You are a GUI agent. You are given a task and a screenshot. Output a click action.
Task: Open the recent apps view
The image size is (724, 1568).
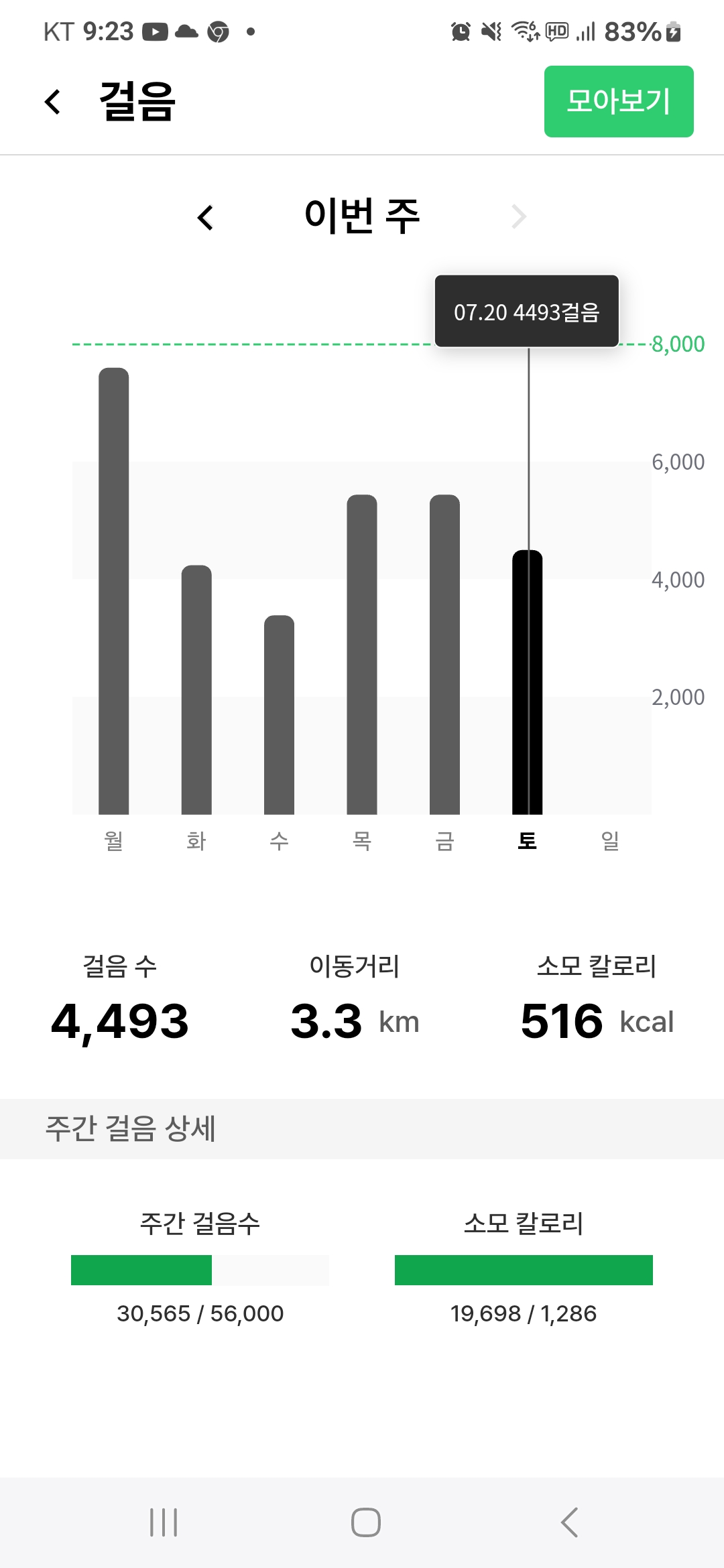[x=164, y=1522]
